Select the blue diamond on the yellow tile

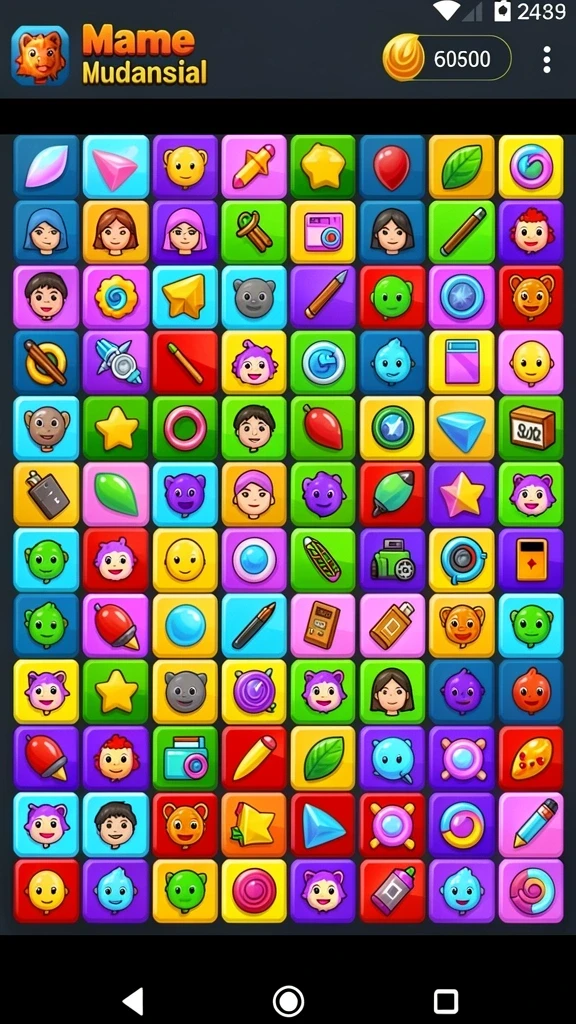(x=462, y=428)
